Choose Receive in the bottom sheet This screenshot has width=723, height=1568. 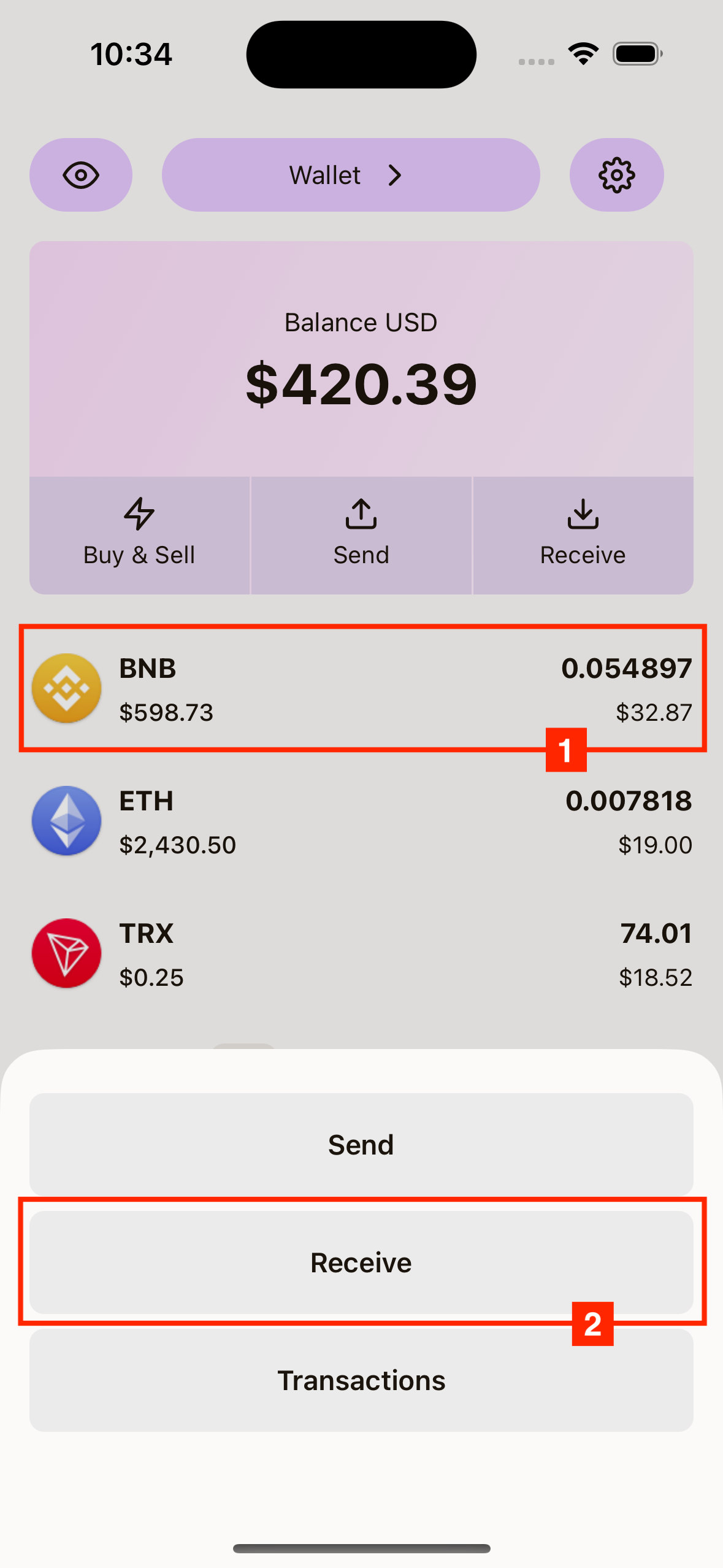pyautogui.click(x=361, y=1262)
